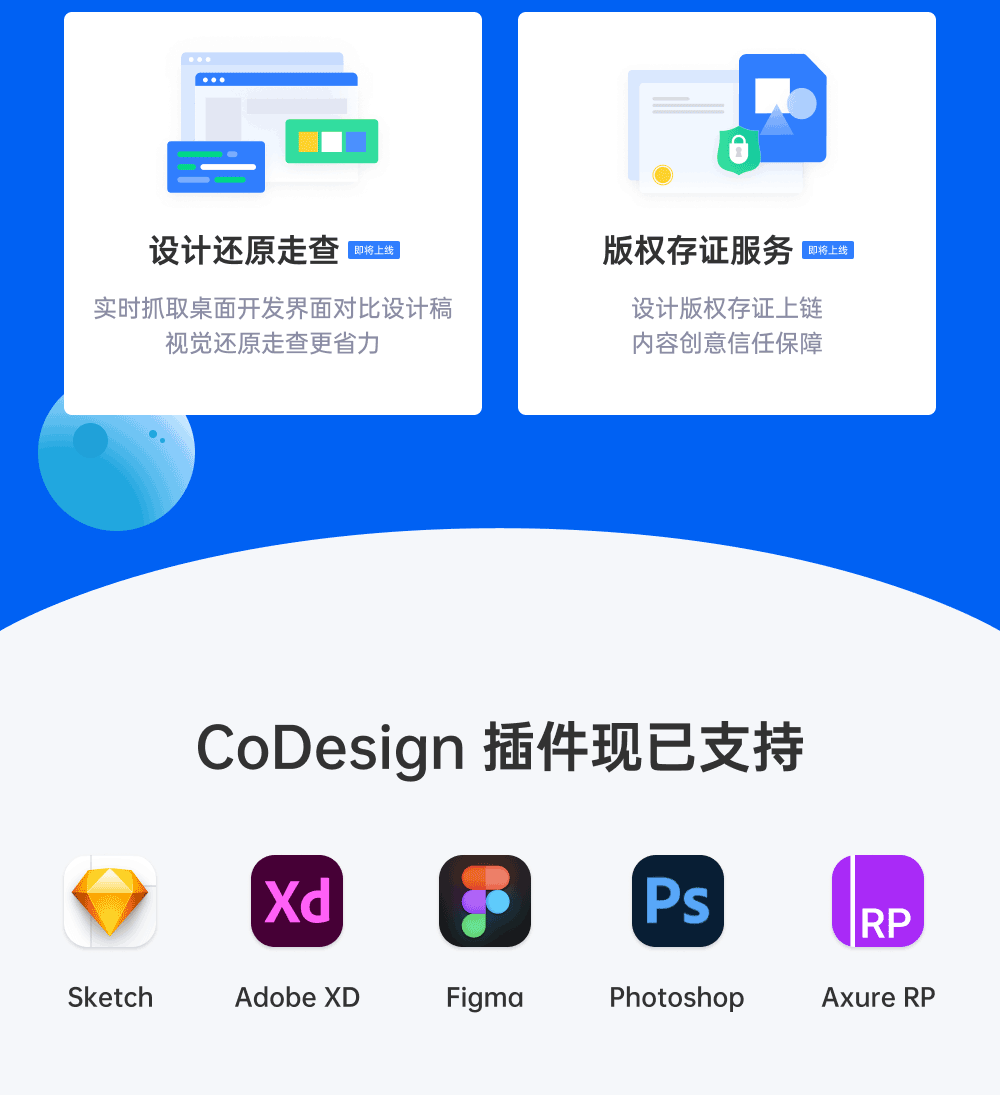
Task: Open the Sketch plugin icon
Action: [110, 901]
